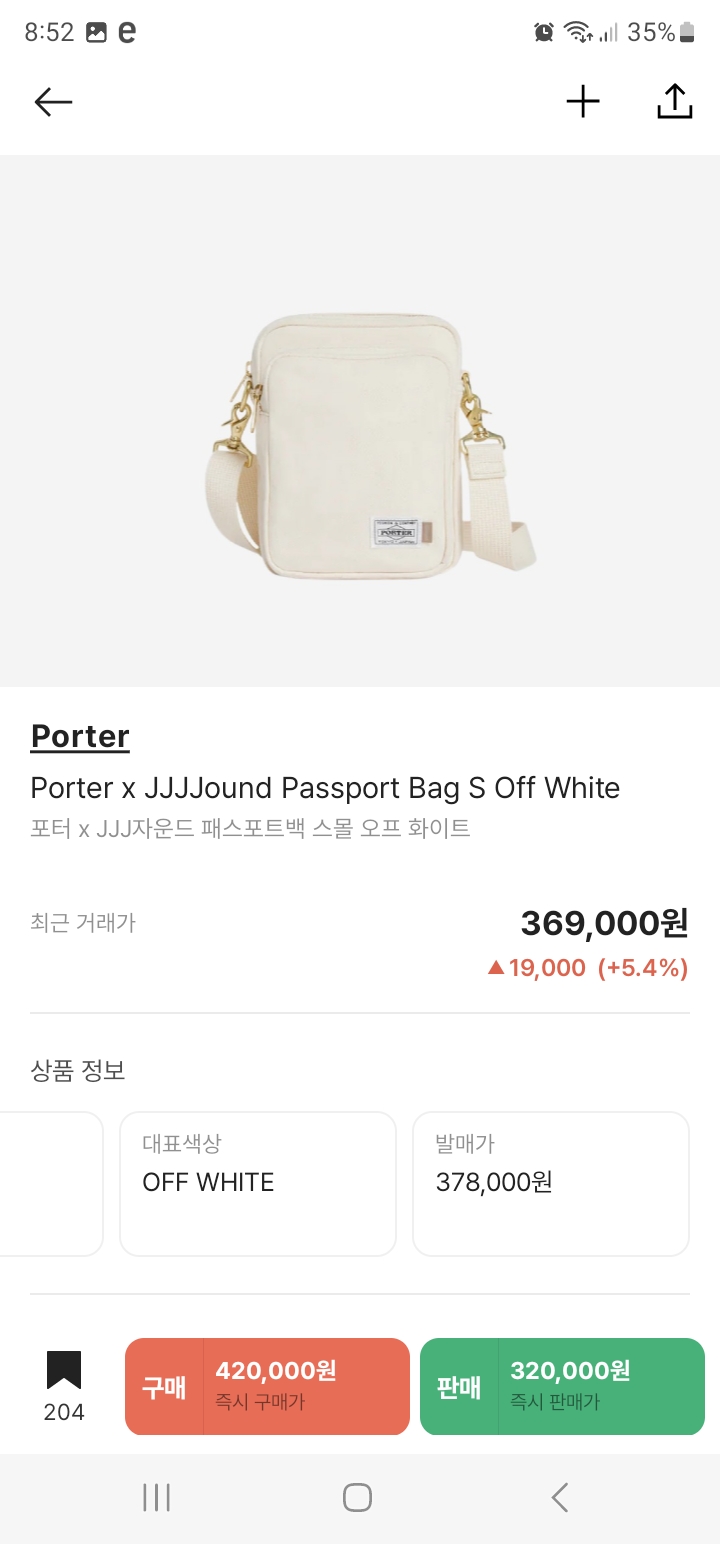Go to the home screen

357,1497
